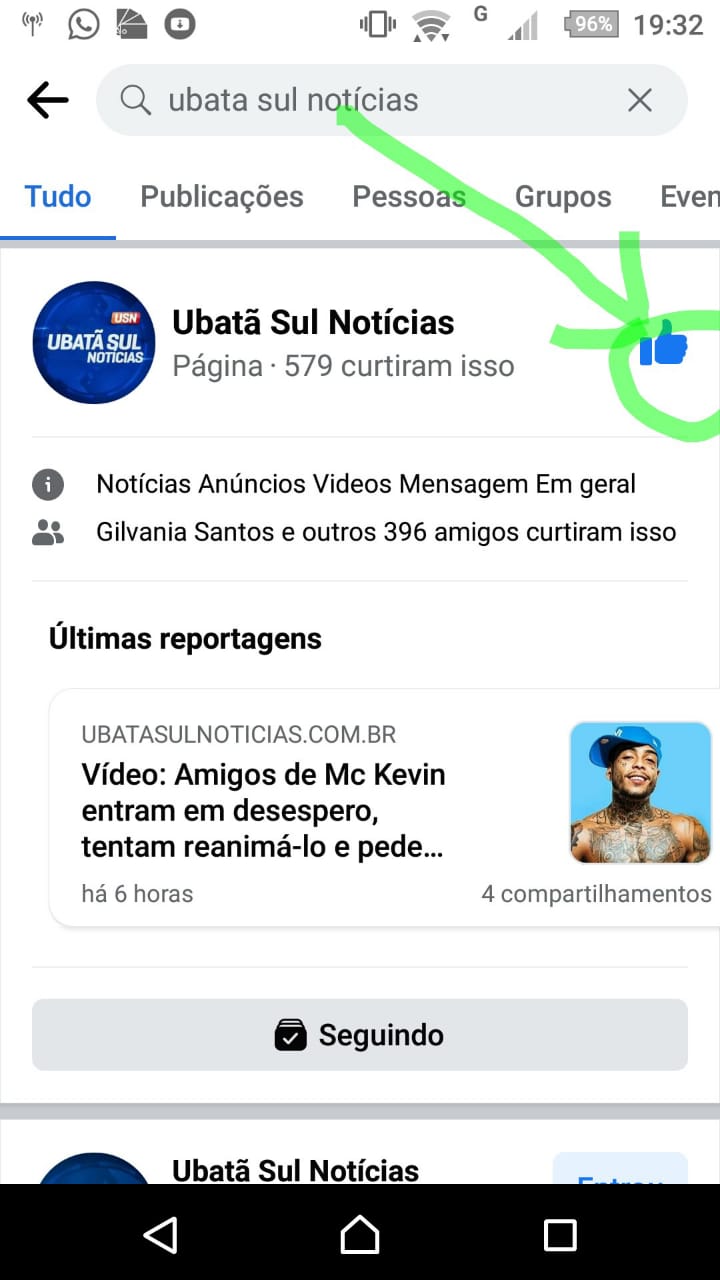The height and width of the screenshot is (1280, 720).
Task: Switch to the Grupos tab
Action: pyautogui.click(x=563, y=197)
